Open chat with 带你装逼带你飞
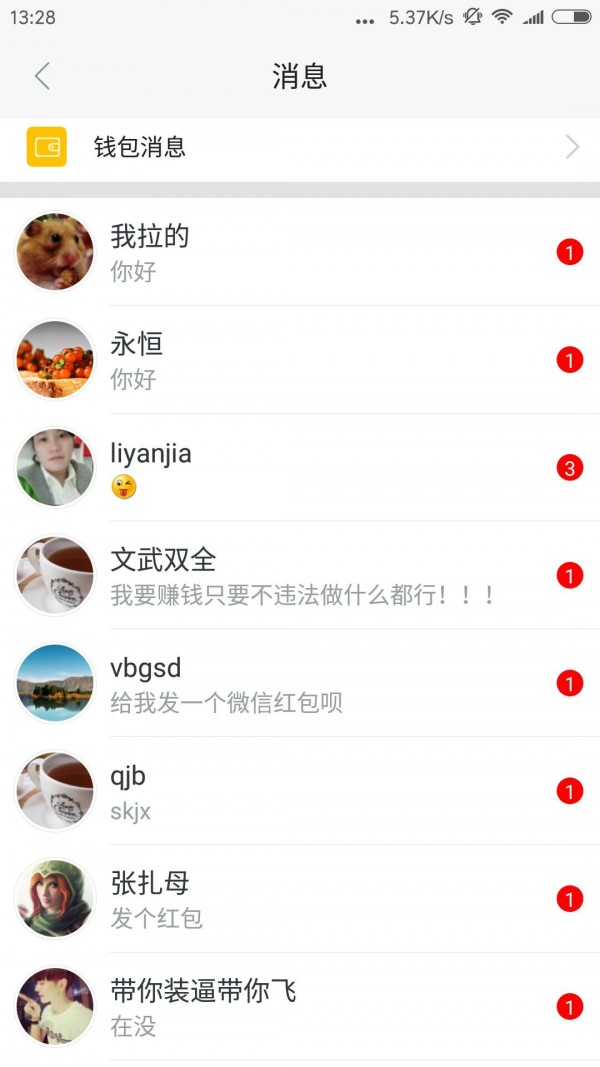 point(300,1007)
